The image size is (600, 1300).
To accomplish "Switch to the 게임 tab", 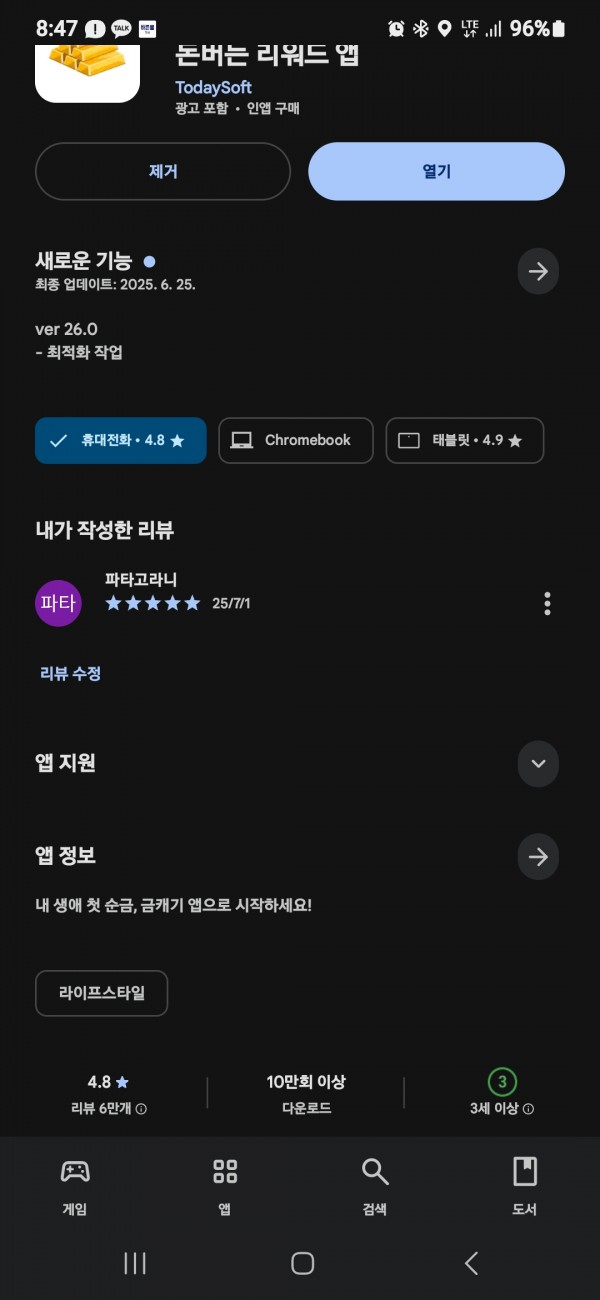I will click(x=75, y=1187).
